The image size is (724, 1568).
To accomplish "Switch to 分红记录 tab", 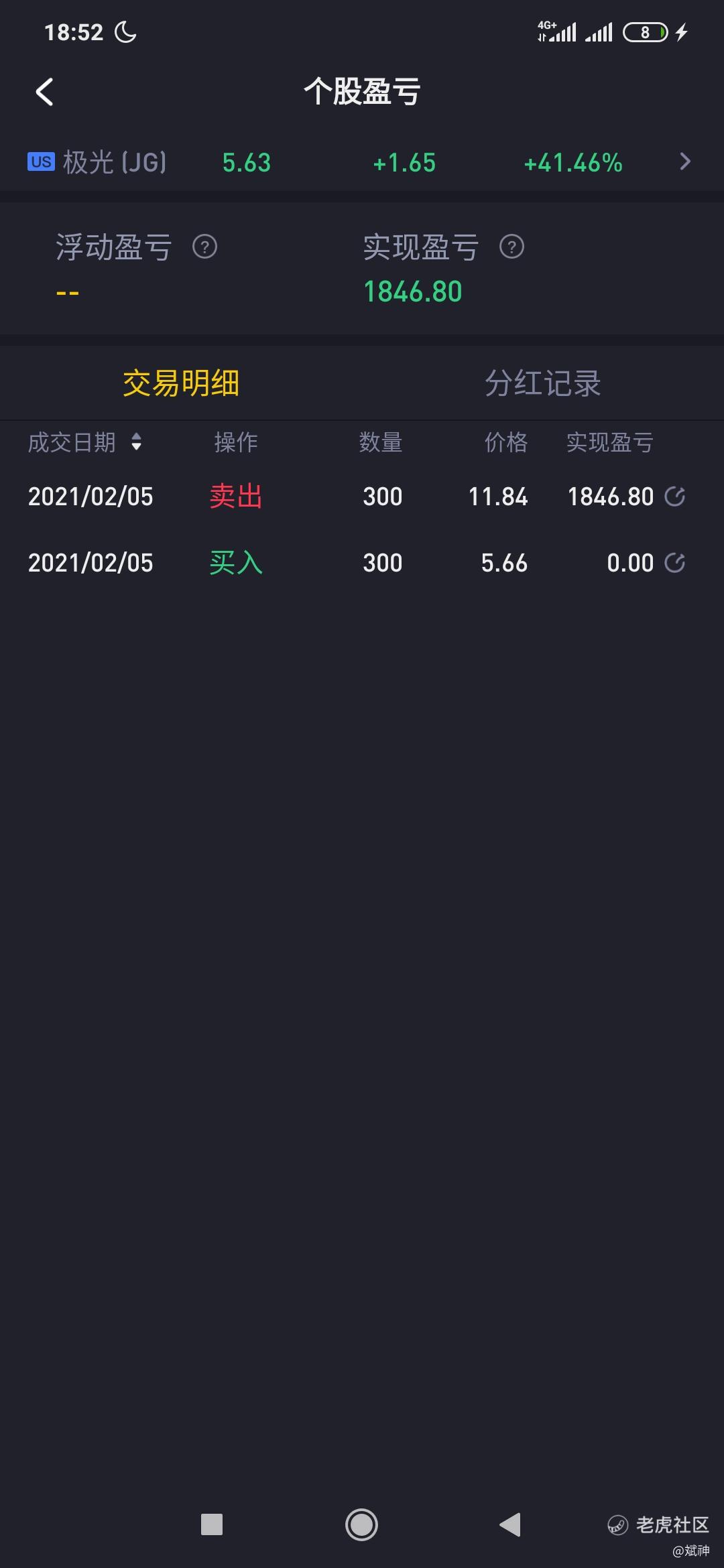I will [x=543, y=383].
